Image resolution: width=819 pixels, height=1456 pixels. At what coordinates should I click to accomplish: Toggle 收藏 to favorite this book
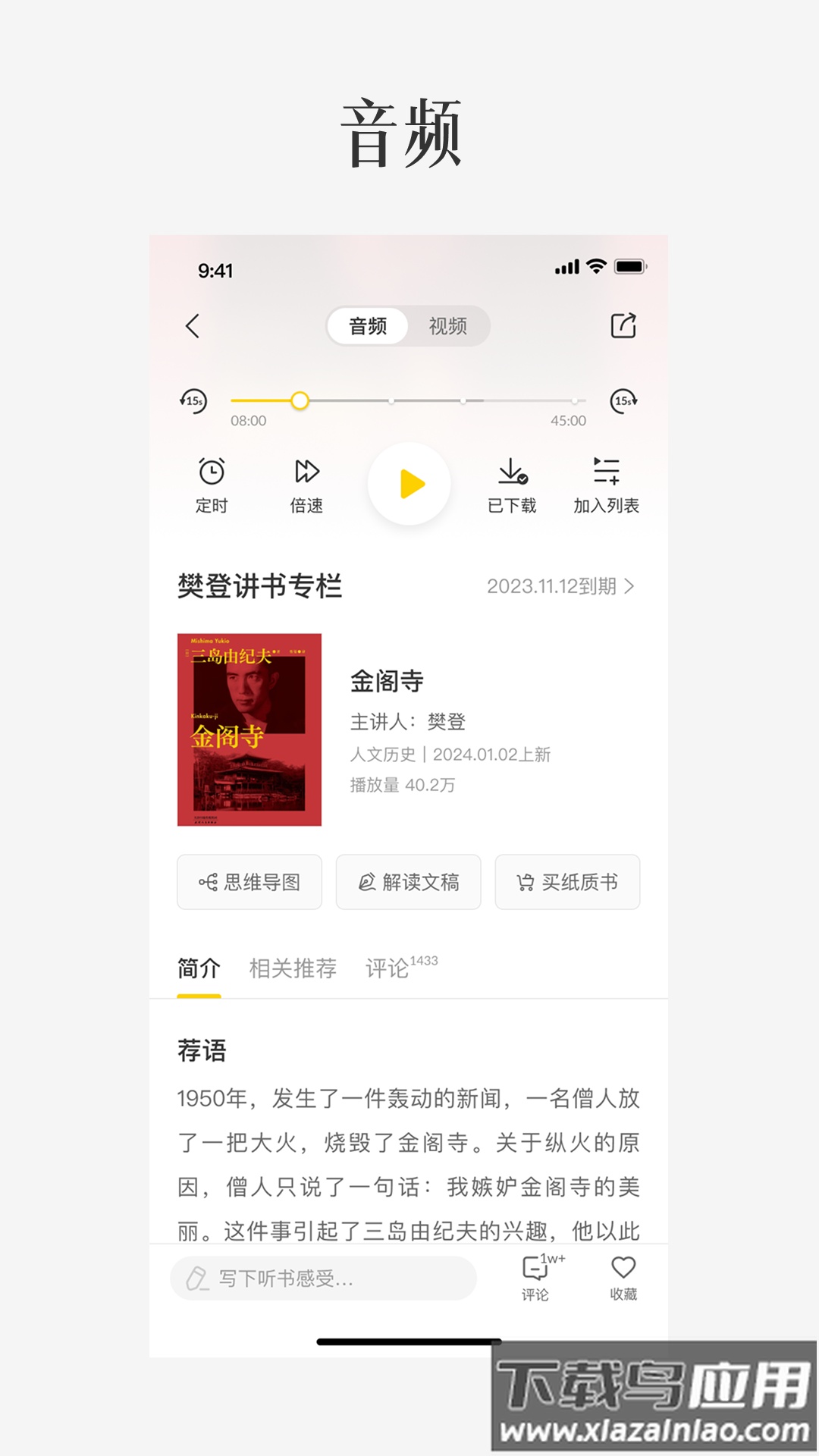[622, 1278]
